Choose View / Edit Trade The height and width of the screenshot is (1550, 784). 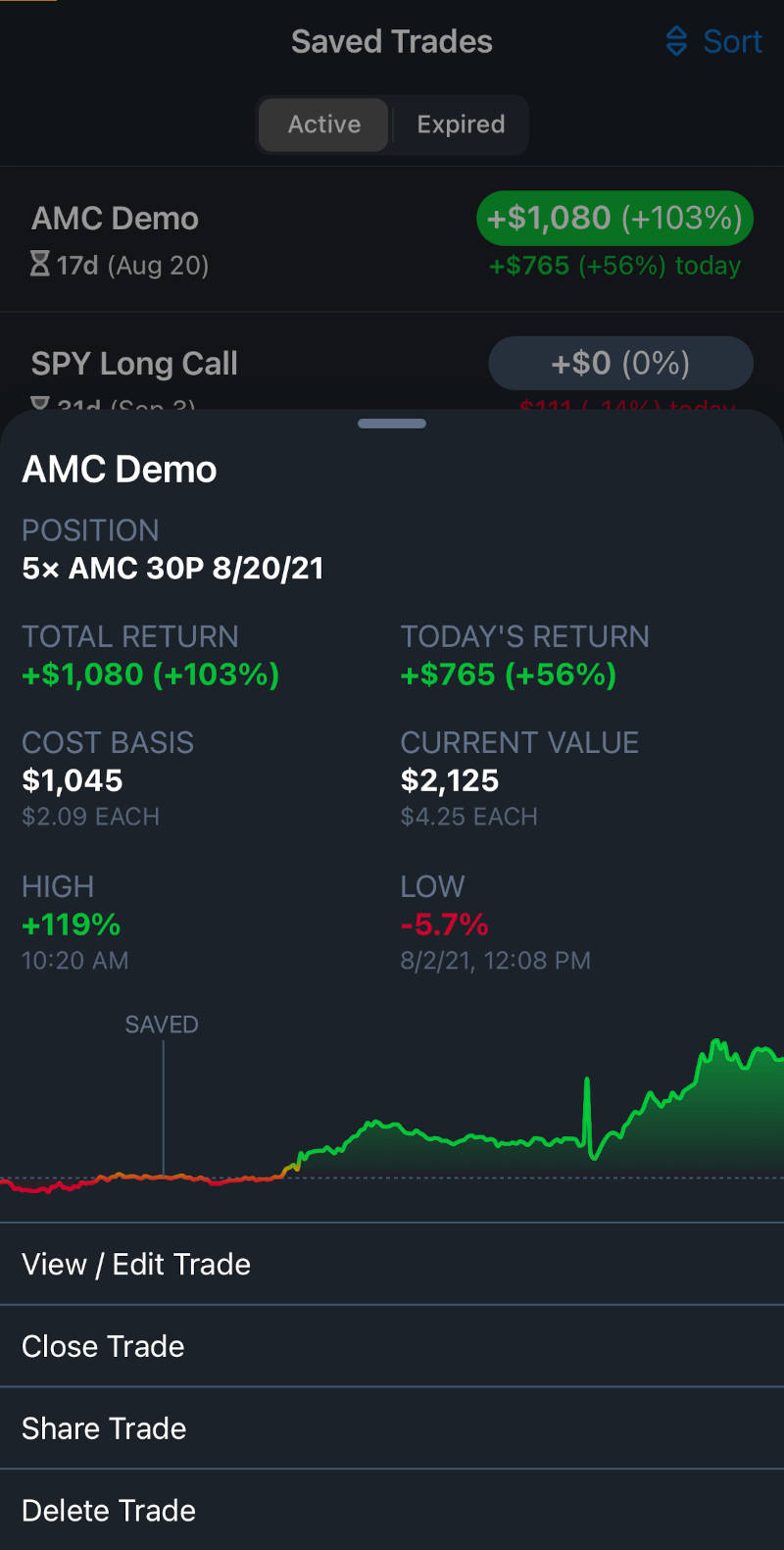pos(392,1265)
